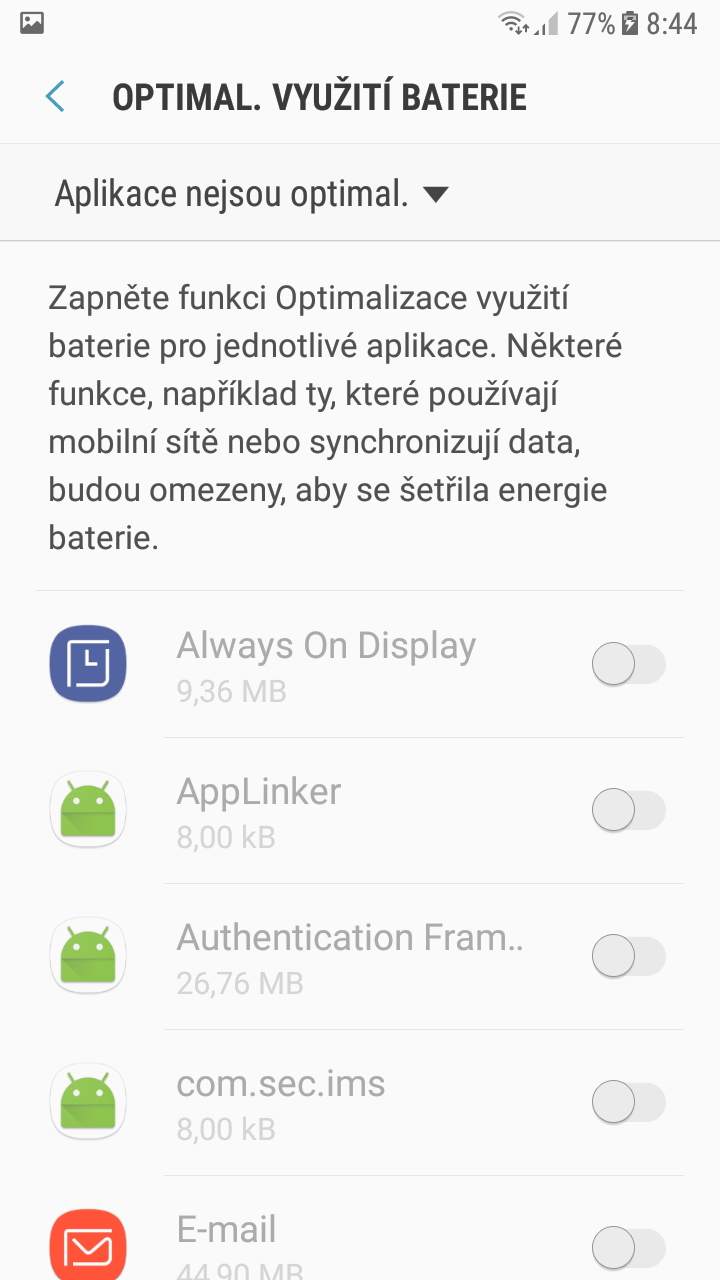Open the "Aplikace nejsou optimal." dropdown
Image resolution: width=720 pixels, height=1280 pixels.
251,194
